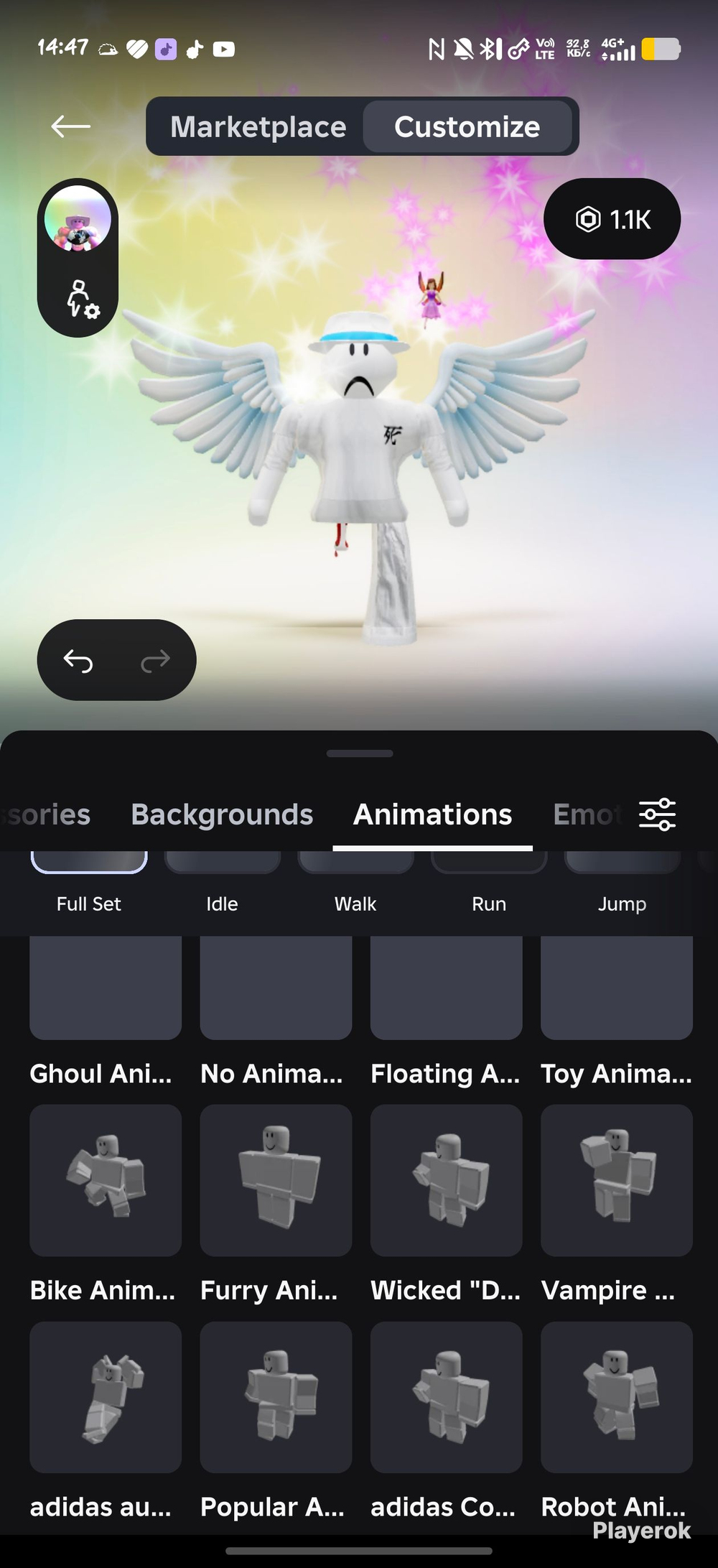The image size is (718, 1568).
Task: Choose the Bike animation pack
Action: coord(106,1205)
